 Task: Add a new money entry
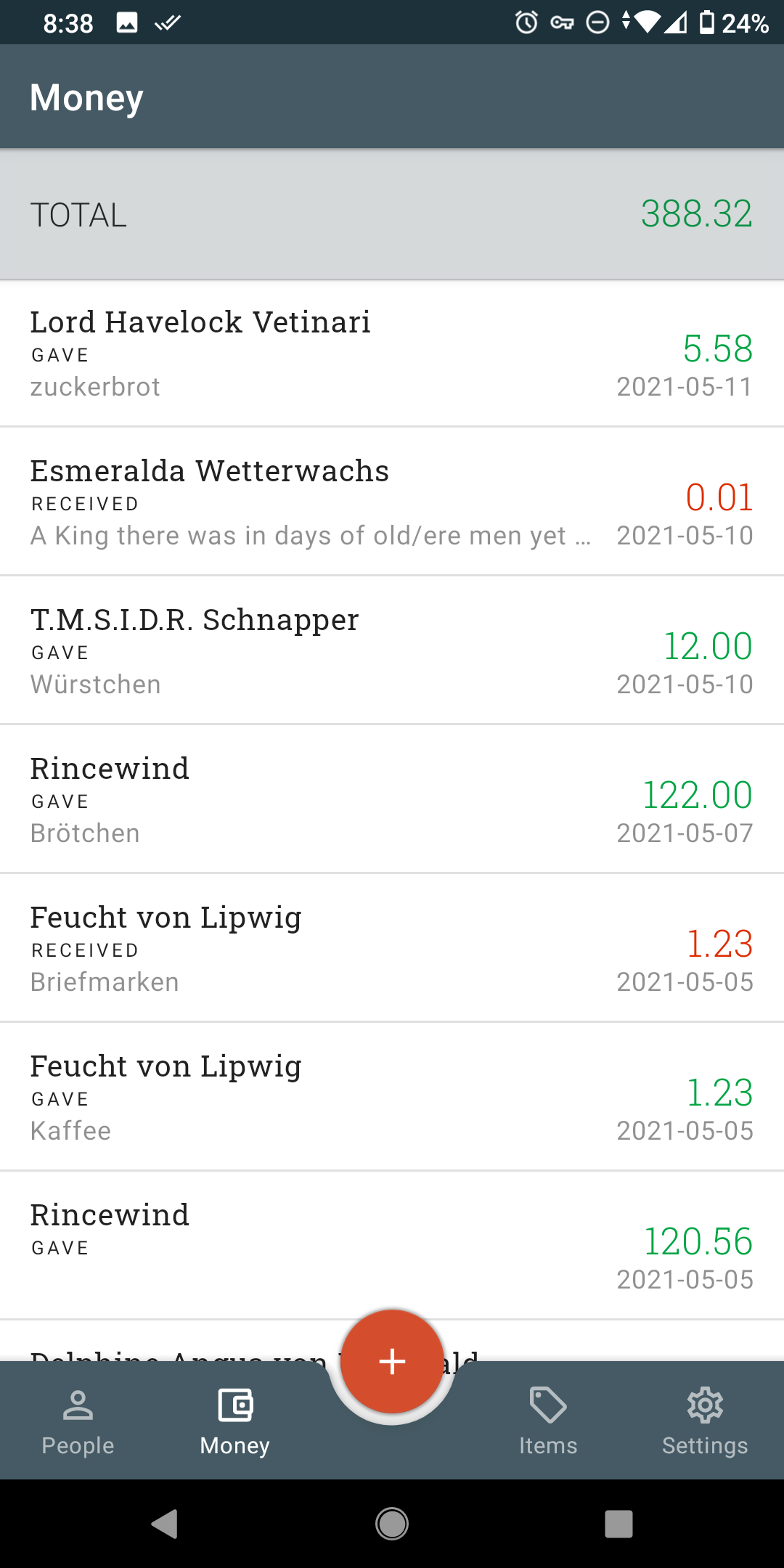[392, 1362]
